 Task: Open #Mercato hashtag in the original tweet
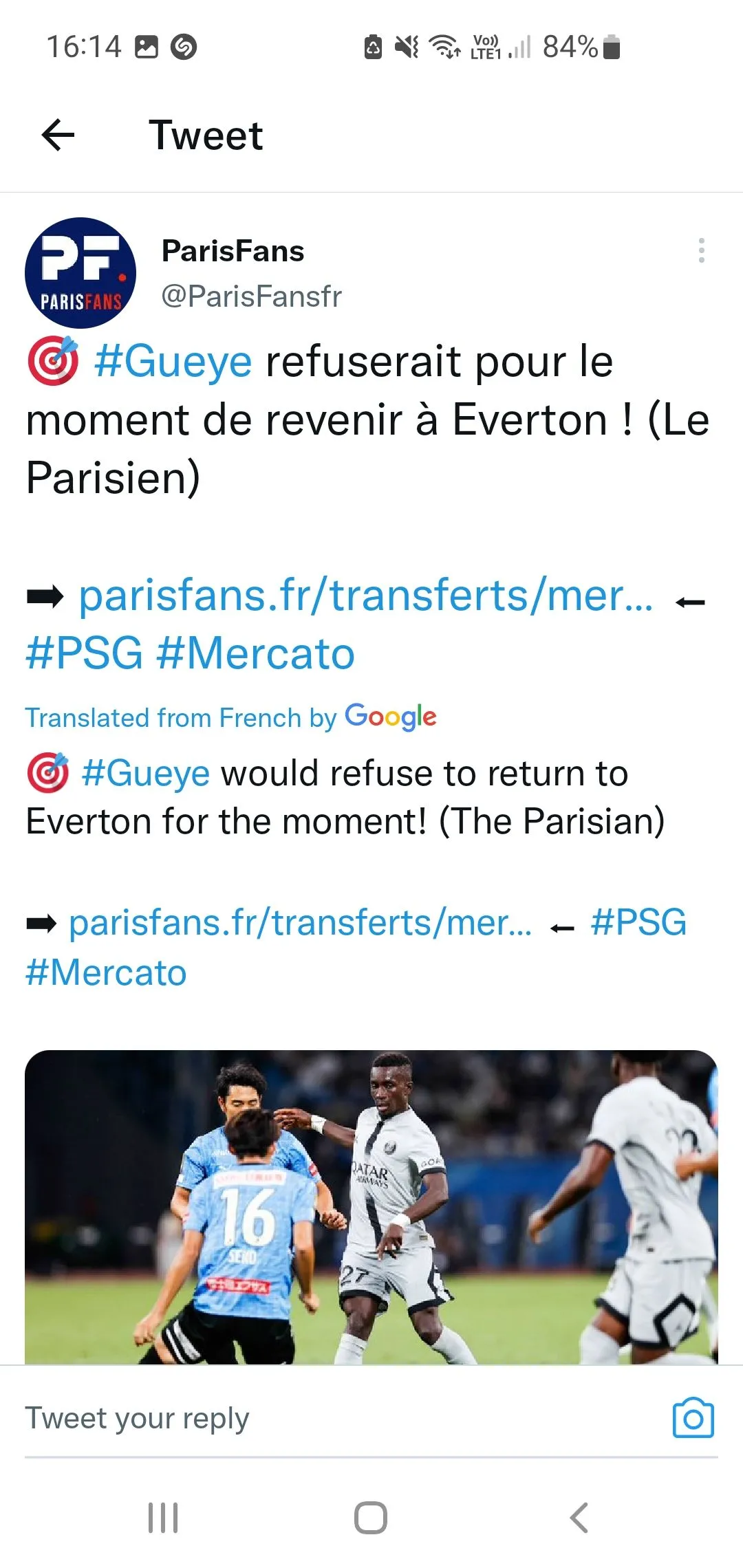point(256,653)
